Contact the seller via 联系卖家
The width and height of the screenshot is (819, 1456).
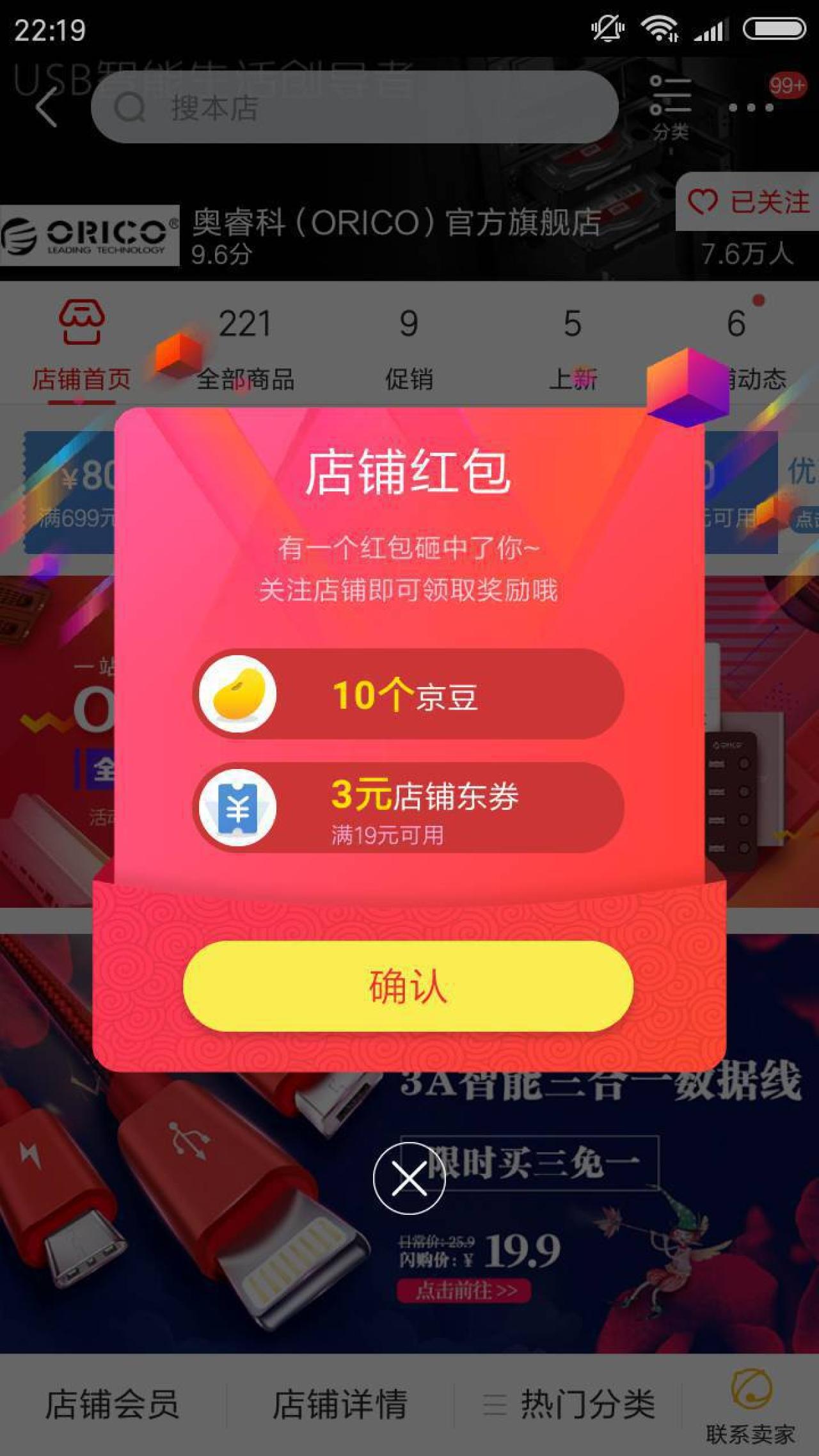pos(751,1405)
